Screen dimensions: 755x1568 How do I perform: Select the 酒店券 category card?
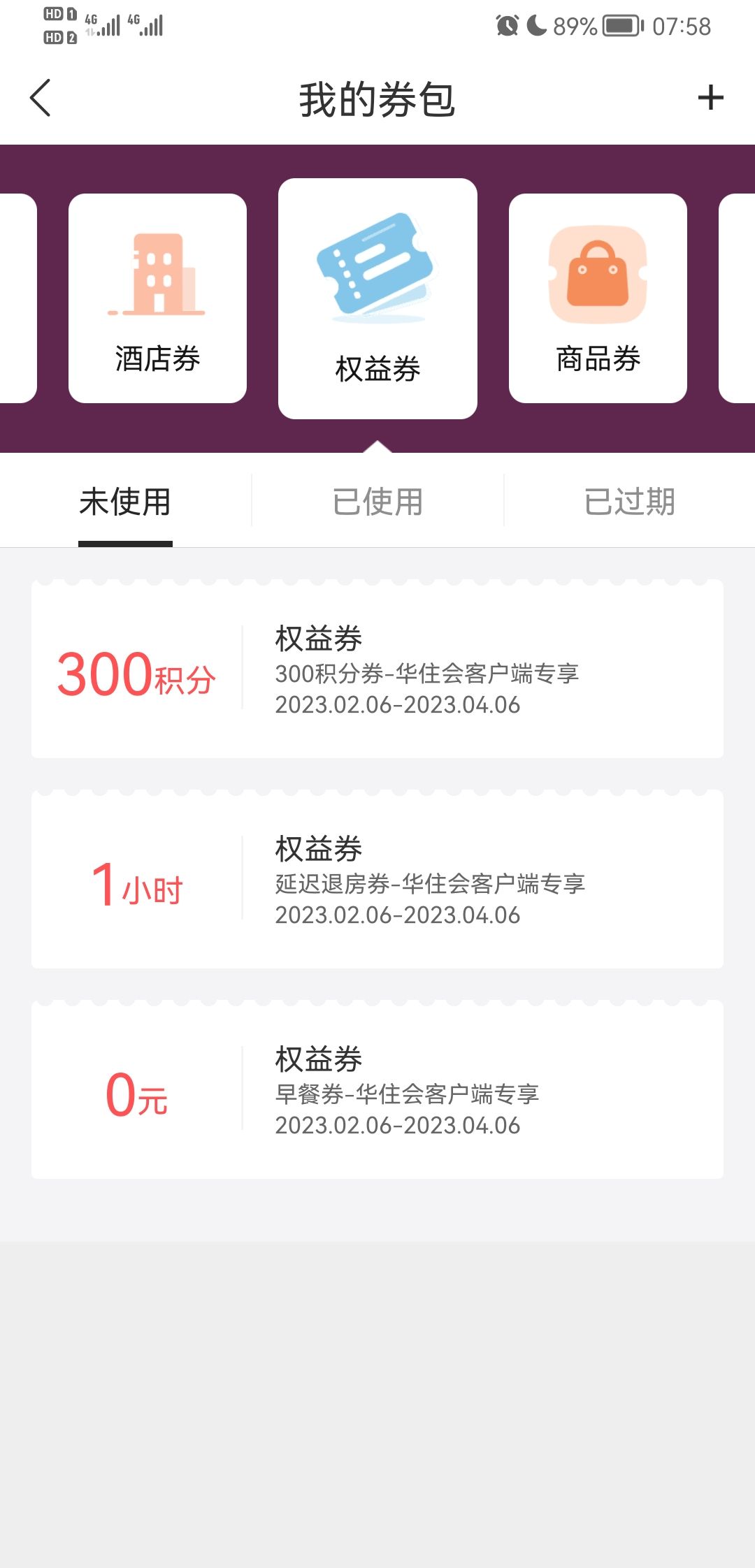pyautogui.click(x=157, y=298)
